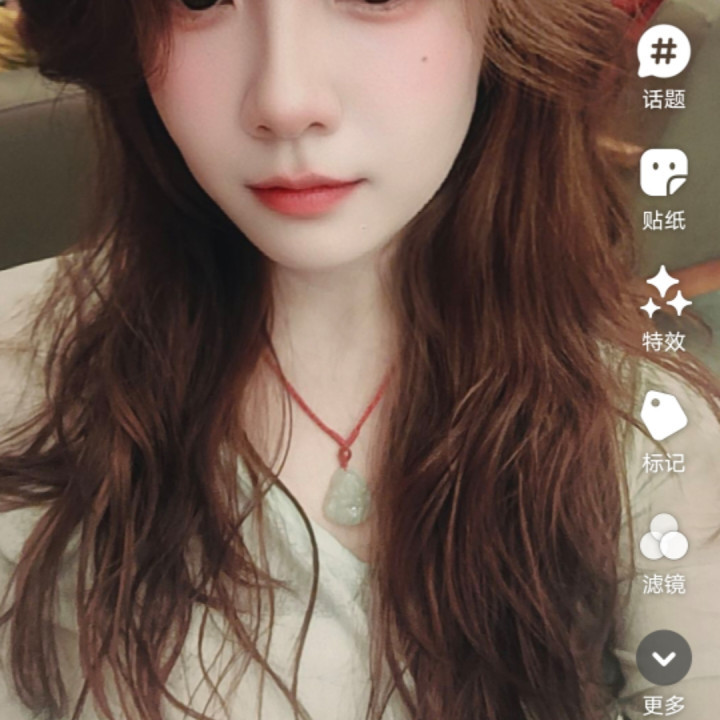This screenshot has width=720, height=720.
Task: Open the 贴纸 sticker picker
Action: coord(664,174)
